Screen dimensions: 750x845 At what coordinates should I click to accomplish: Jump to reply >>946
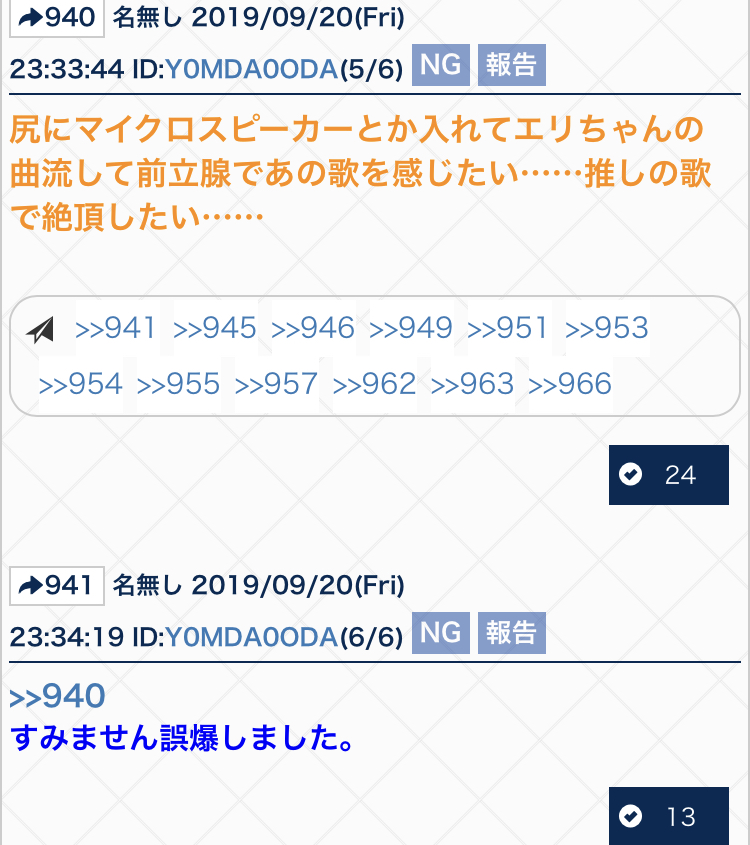[312, 328]
